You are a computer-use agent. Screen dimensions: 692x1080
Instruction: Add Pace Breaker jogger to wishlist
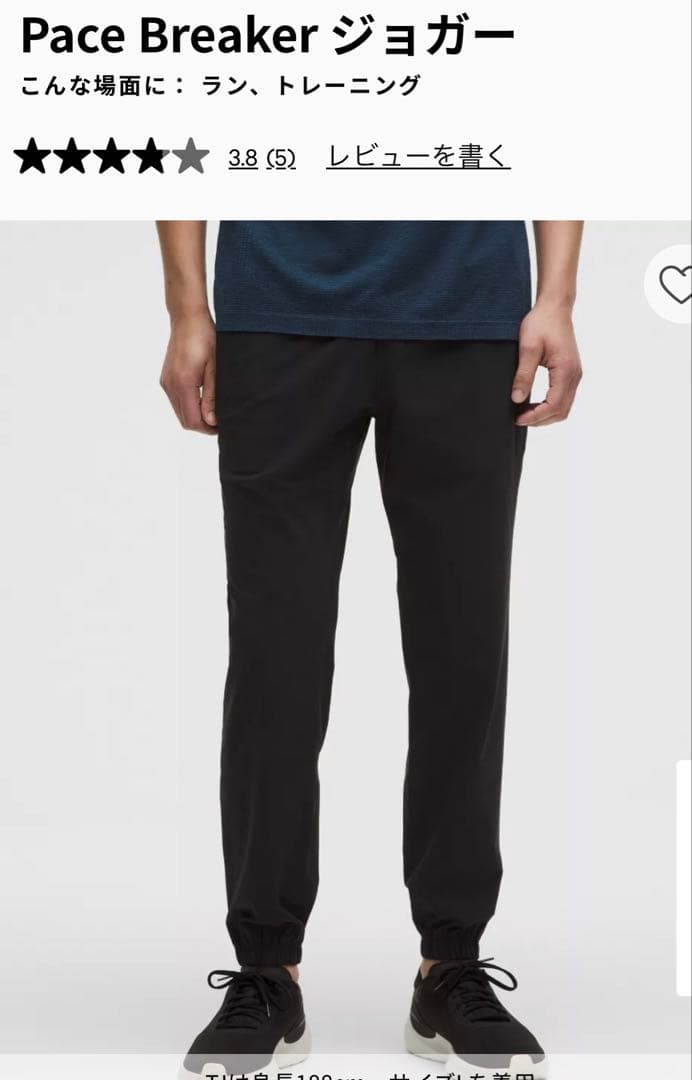coord(676,285)
